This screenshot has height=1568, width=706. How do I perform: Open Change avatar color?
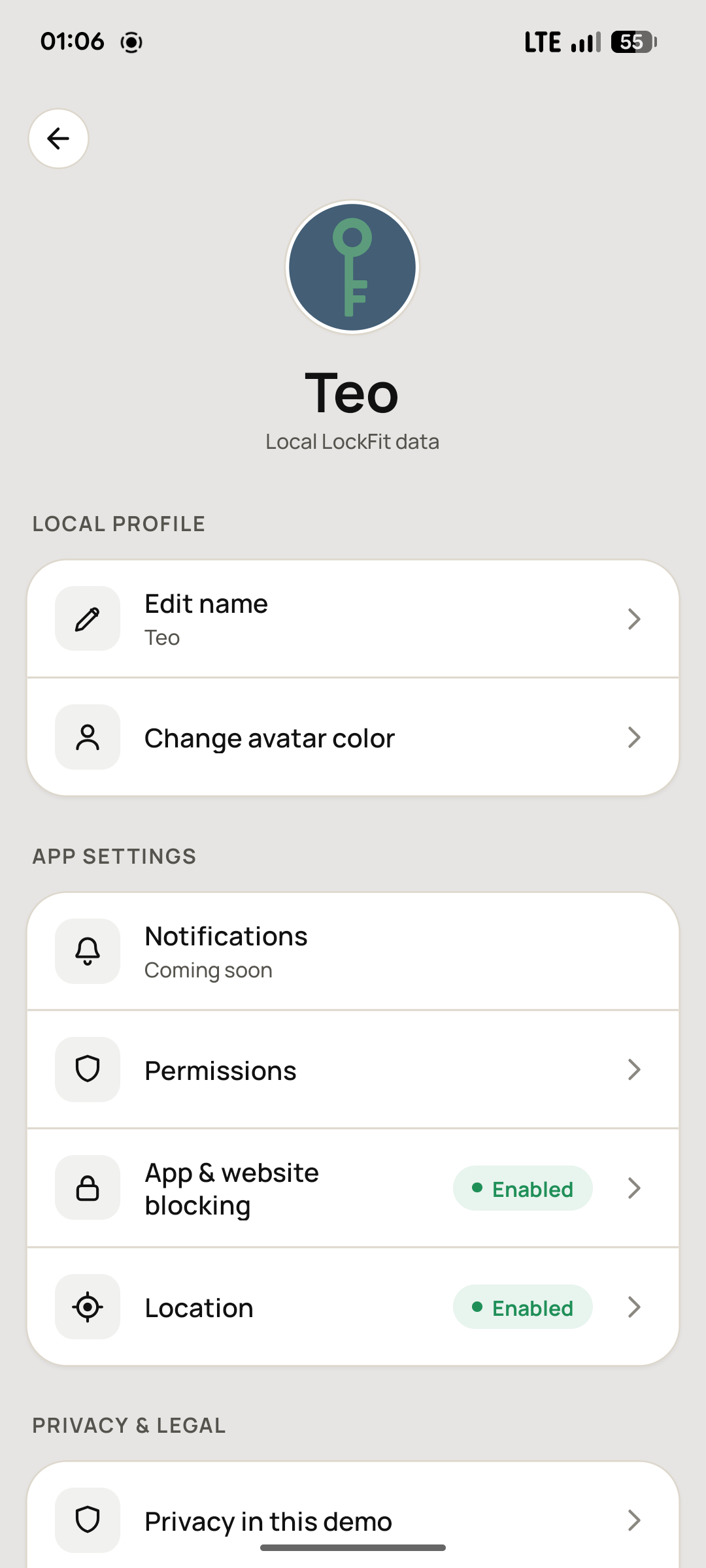click(353, 737)
